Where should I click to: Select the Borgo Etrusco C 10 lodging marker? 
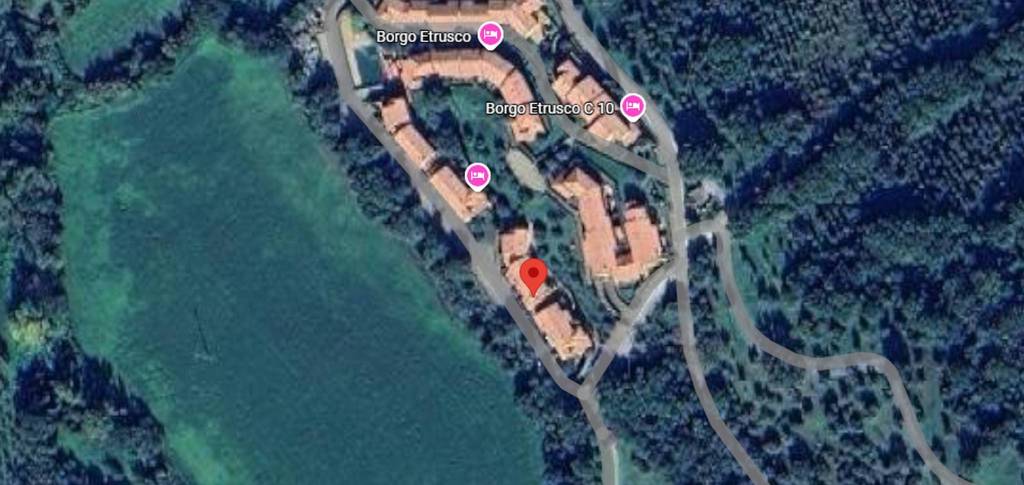[632, 106]
